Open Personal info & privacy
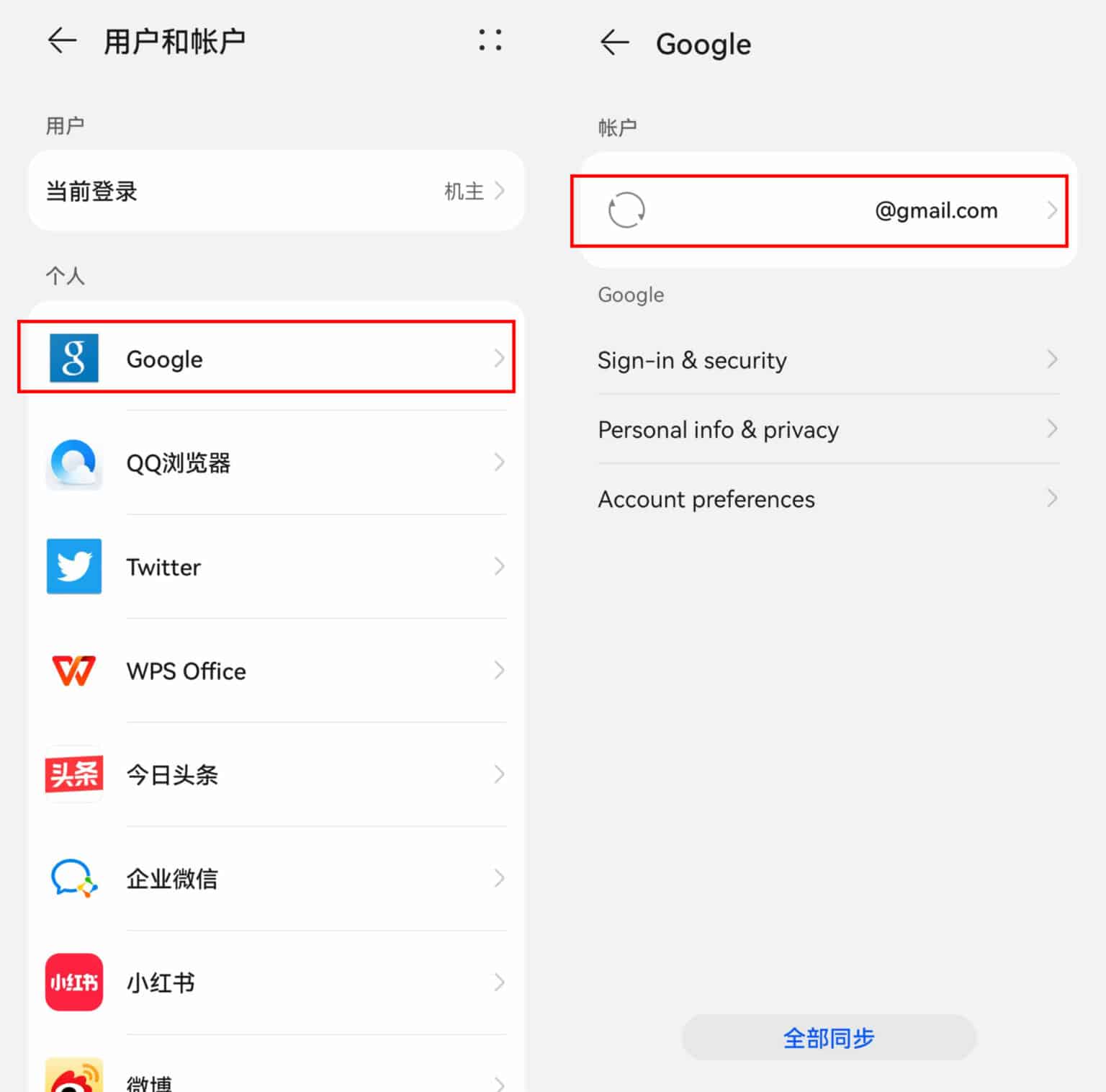 tap(828, 429)
